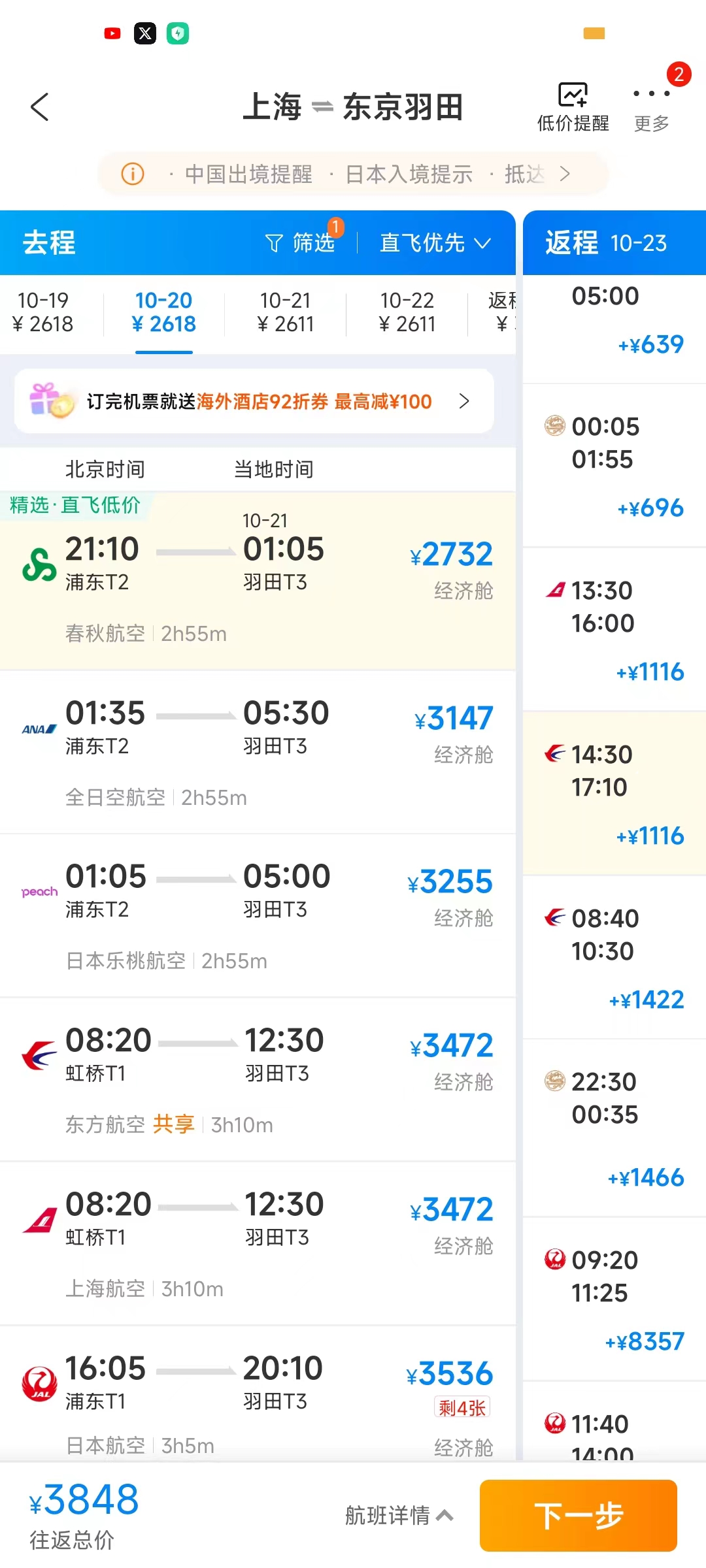Choose the 全日空航空 01:35 flight
This screenshot has width=706, height=1568.
pyautogui.click(x=258, y=752)
